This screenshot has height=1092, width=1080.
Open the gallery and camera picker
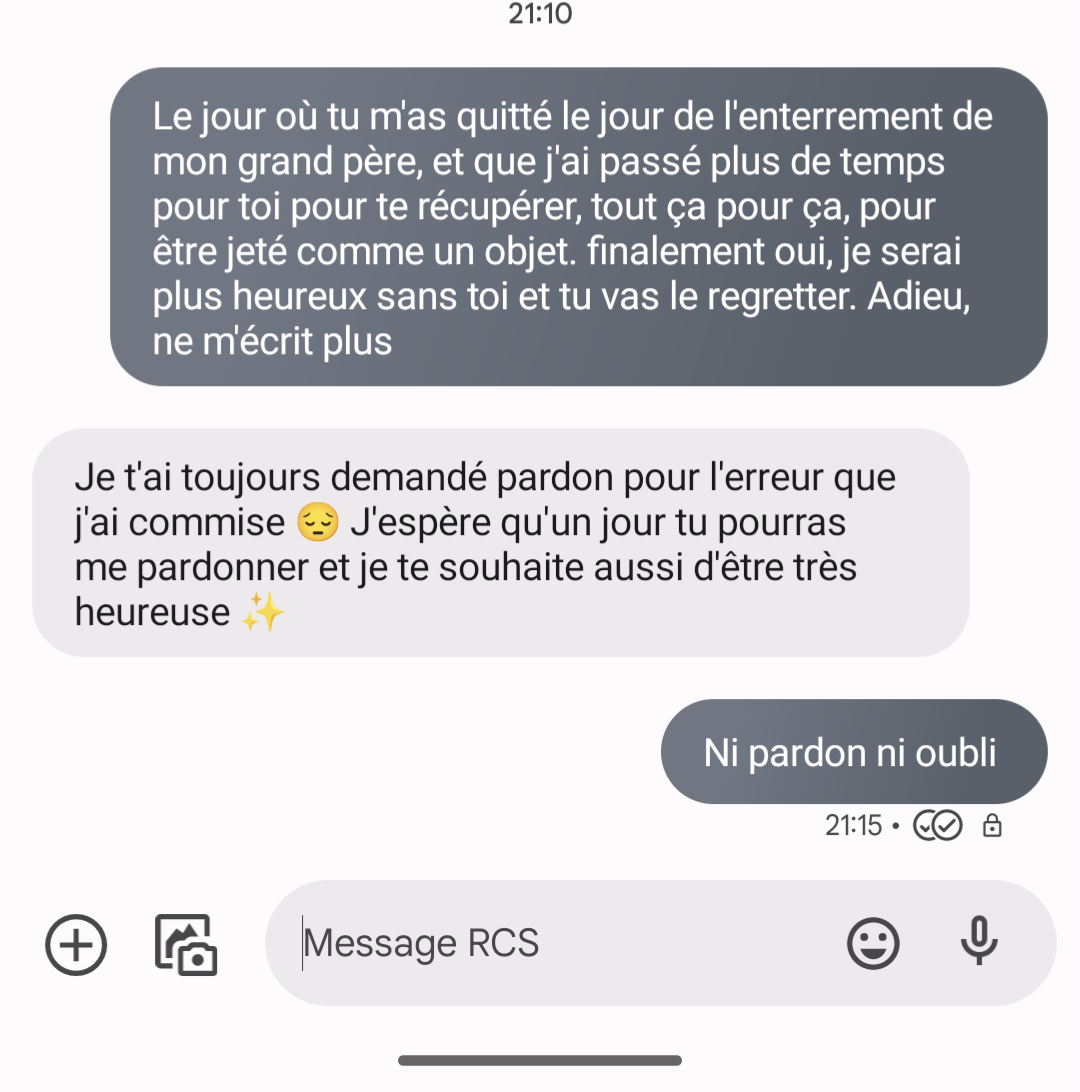point(186,944)
